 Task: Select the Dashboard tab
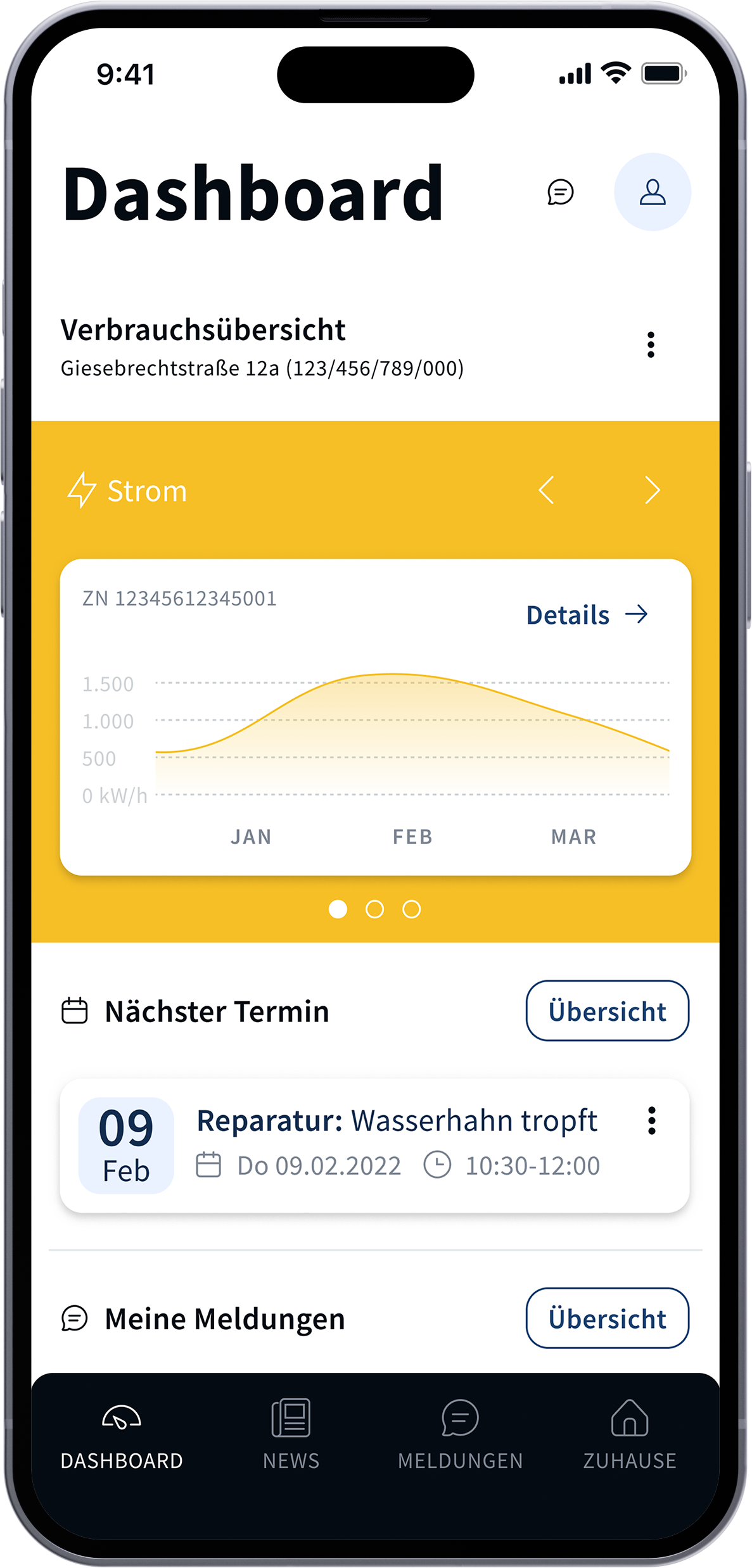pos(122,1434)
